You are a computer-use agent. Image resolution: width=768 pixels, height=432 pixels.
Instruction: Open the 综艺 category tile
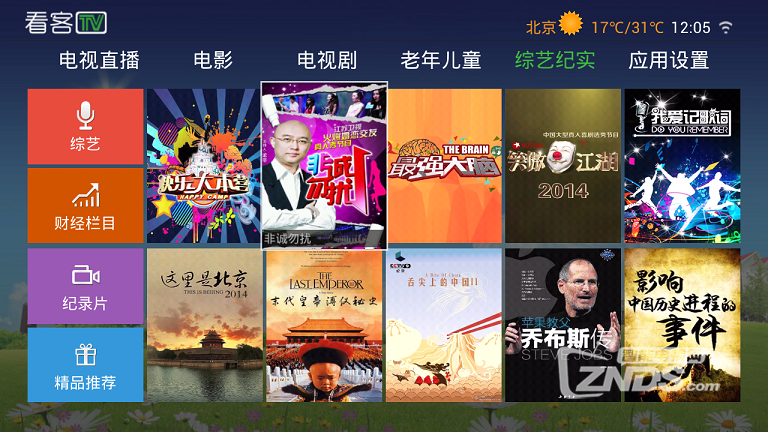tap(85, 126)
